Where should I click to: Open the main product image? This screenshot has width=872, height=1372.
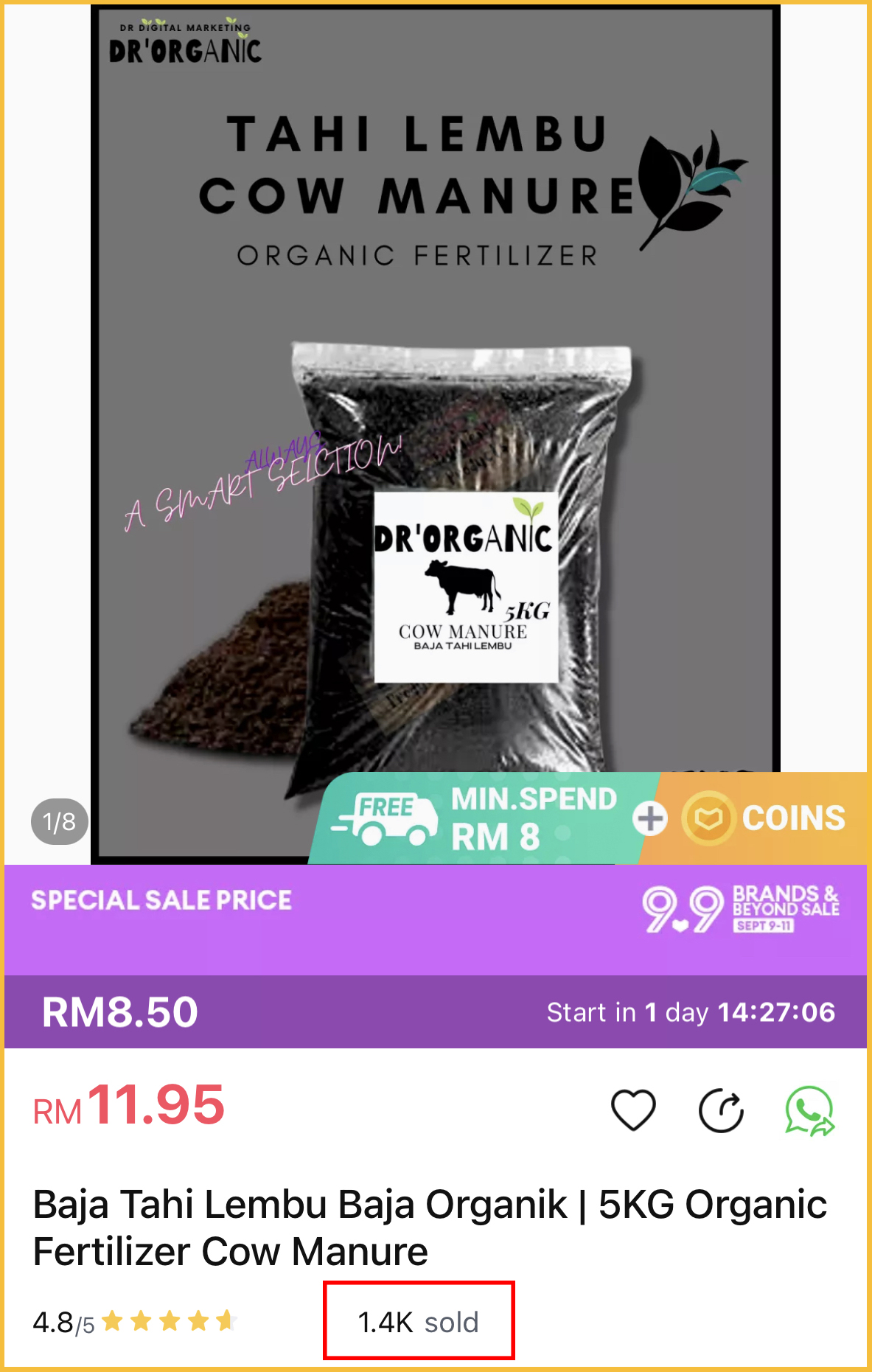(435, 428)
